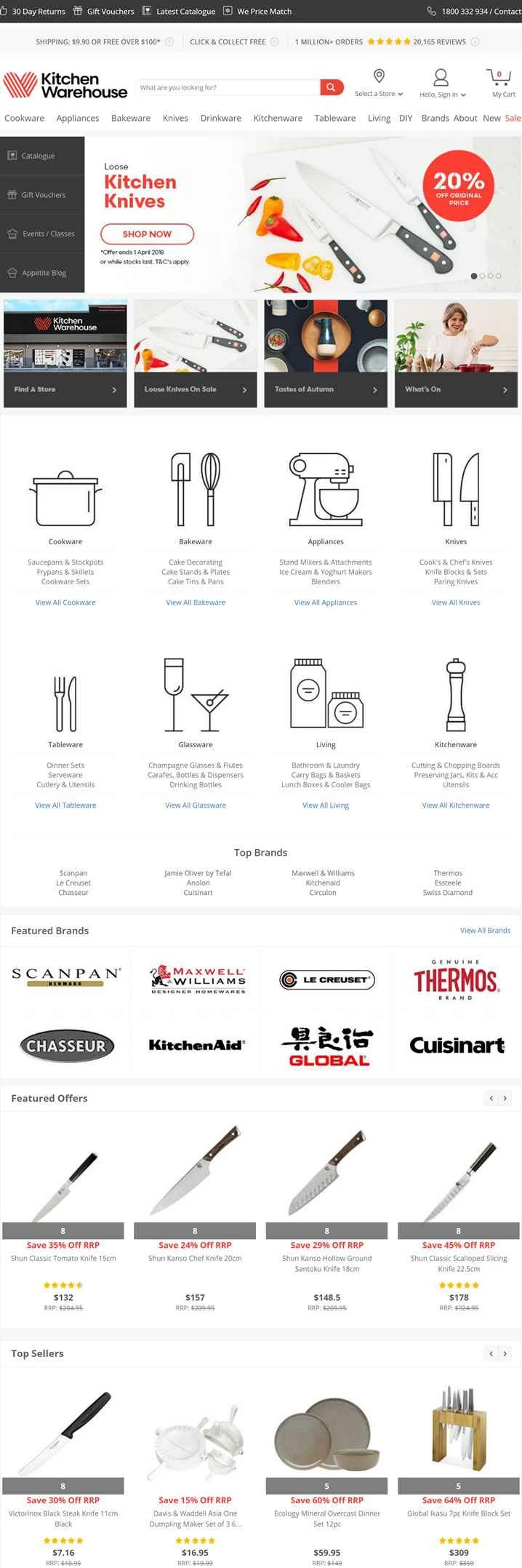This screenshot has height=1568, width=522.
Task: Show next Featured Offers items
Action: (505, 1098)
